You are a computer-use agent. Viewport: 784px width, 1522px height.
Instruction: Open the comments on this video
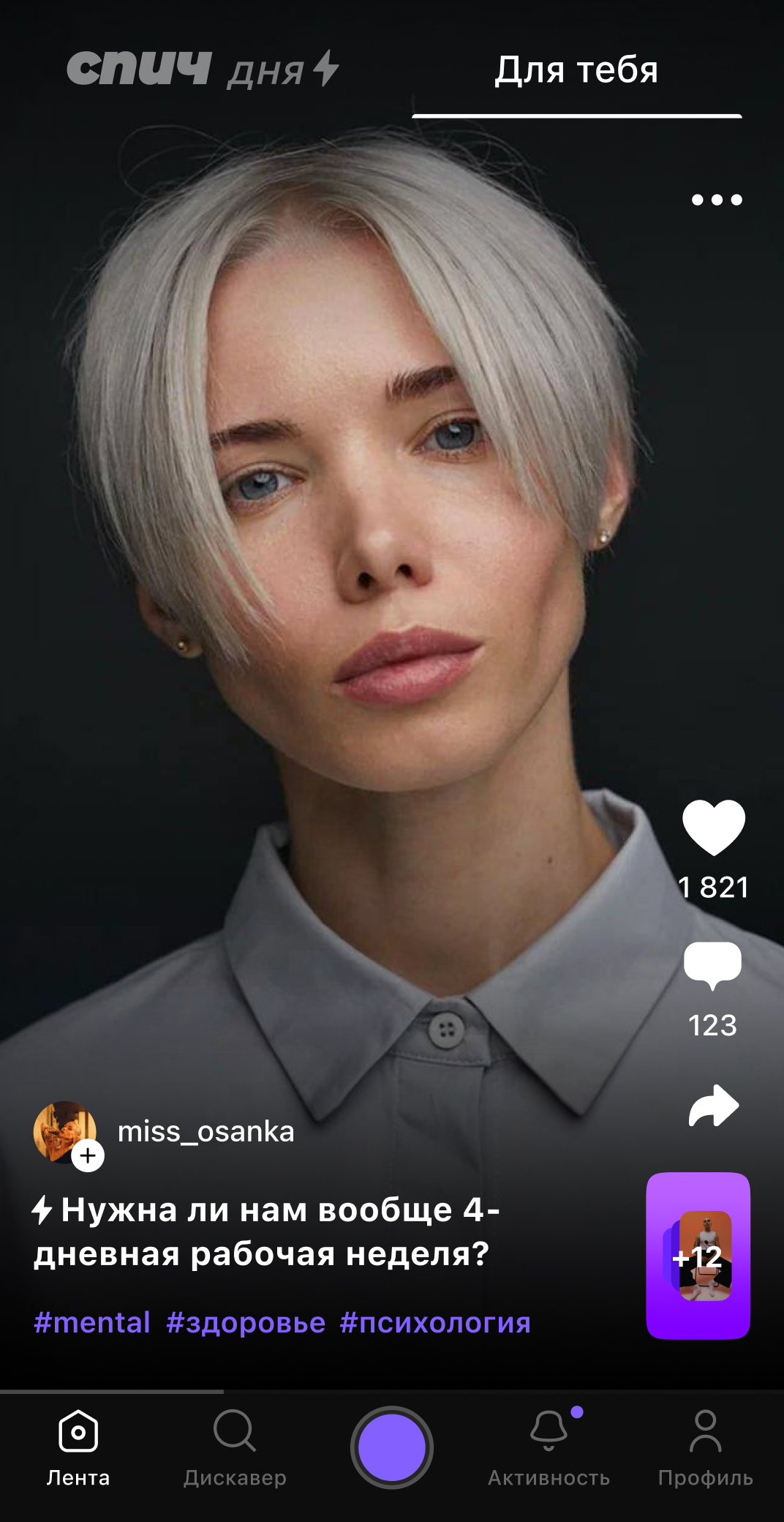click(712, 965)
